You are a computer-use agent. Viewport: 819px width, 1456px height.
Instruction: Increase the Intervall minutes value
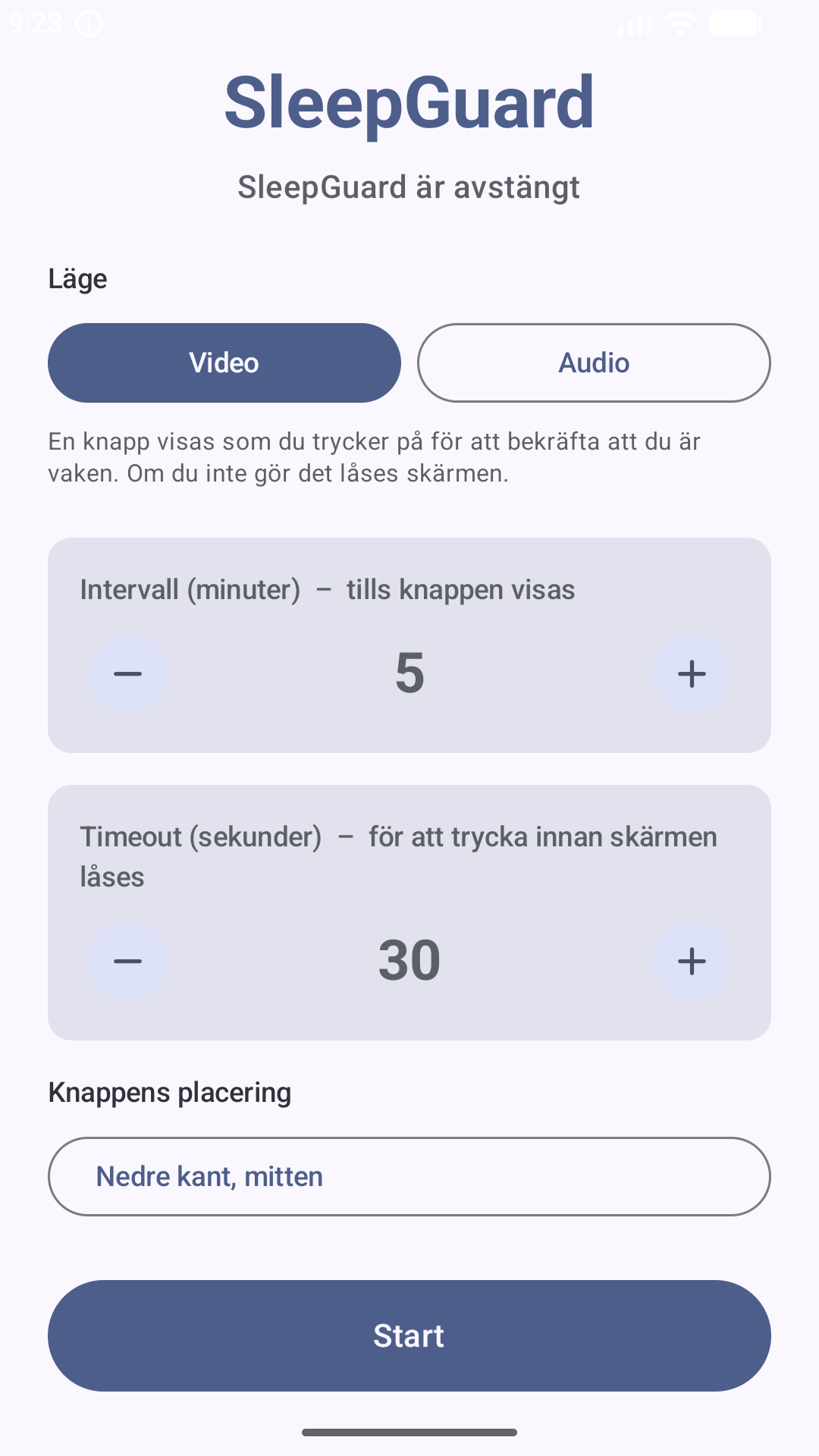click(692, 673)
